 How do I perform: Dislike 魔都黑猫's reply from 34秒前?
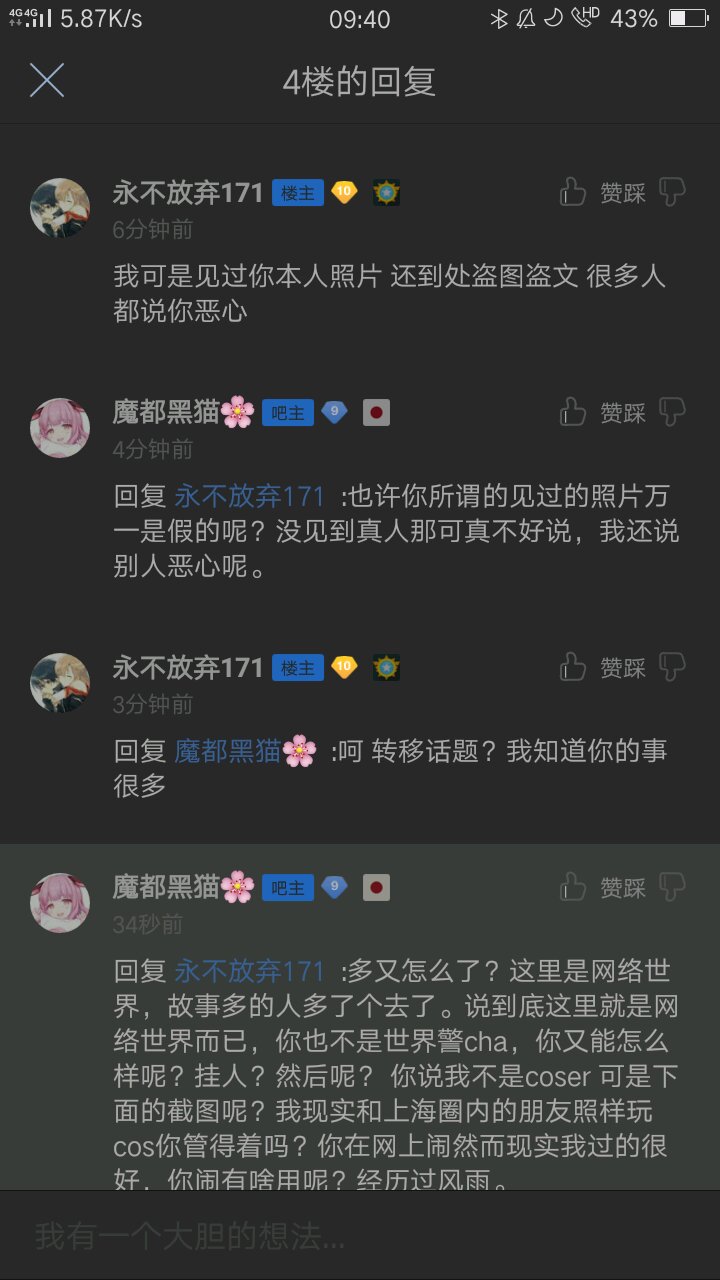pyautogui.click(x=673, y=886)
